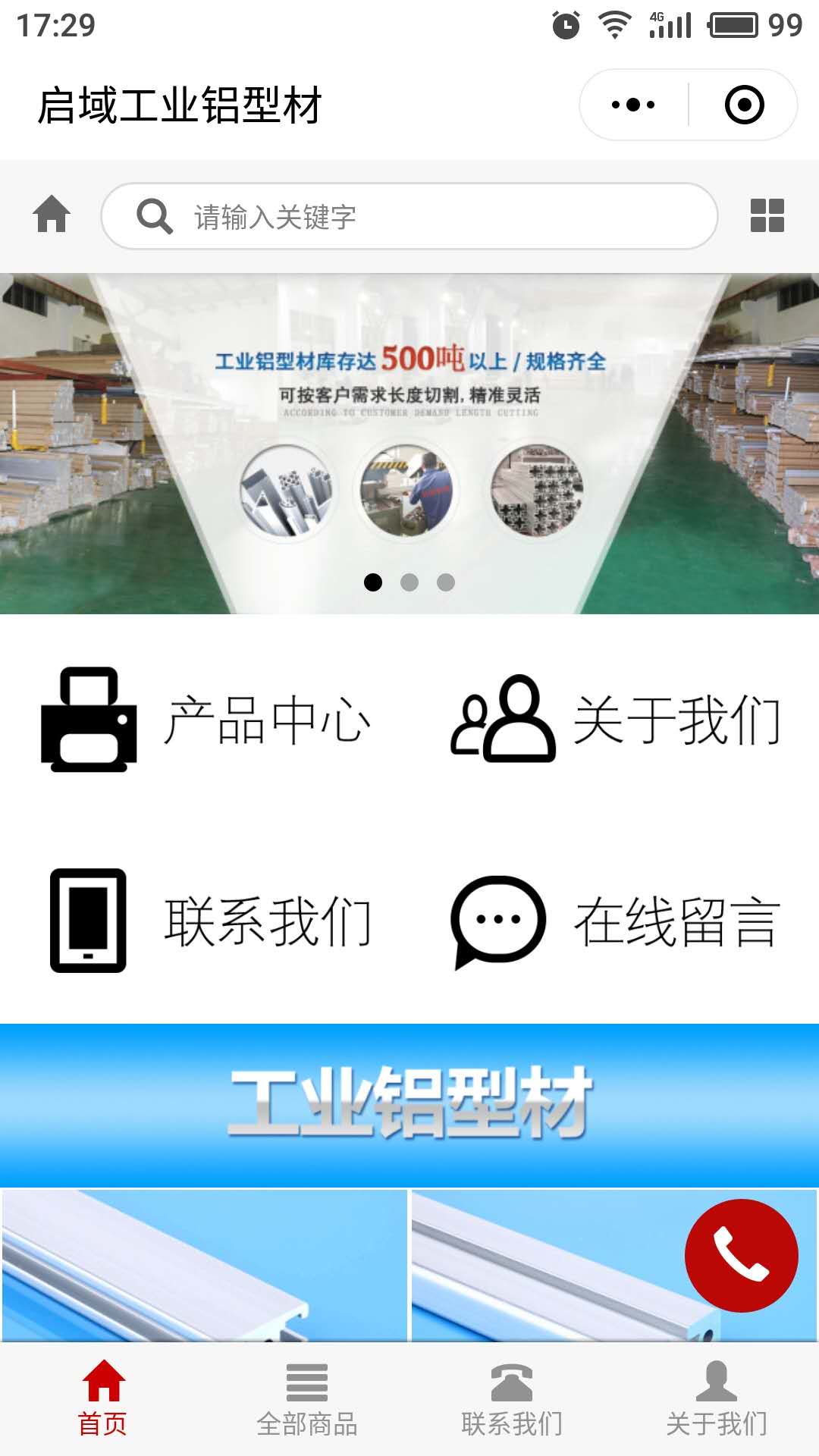Open 在线留言 online message

click(614, 921)
